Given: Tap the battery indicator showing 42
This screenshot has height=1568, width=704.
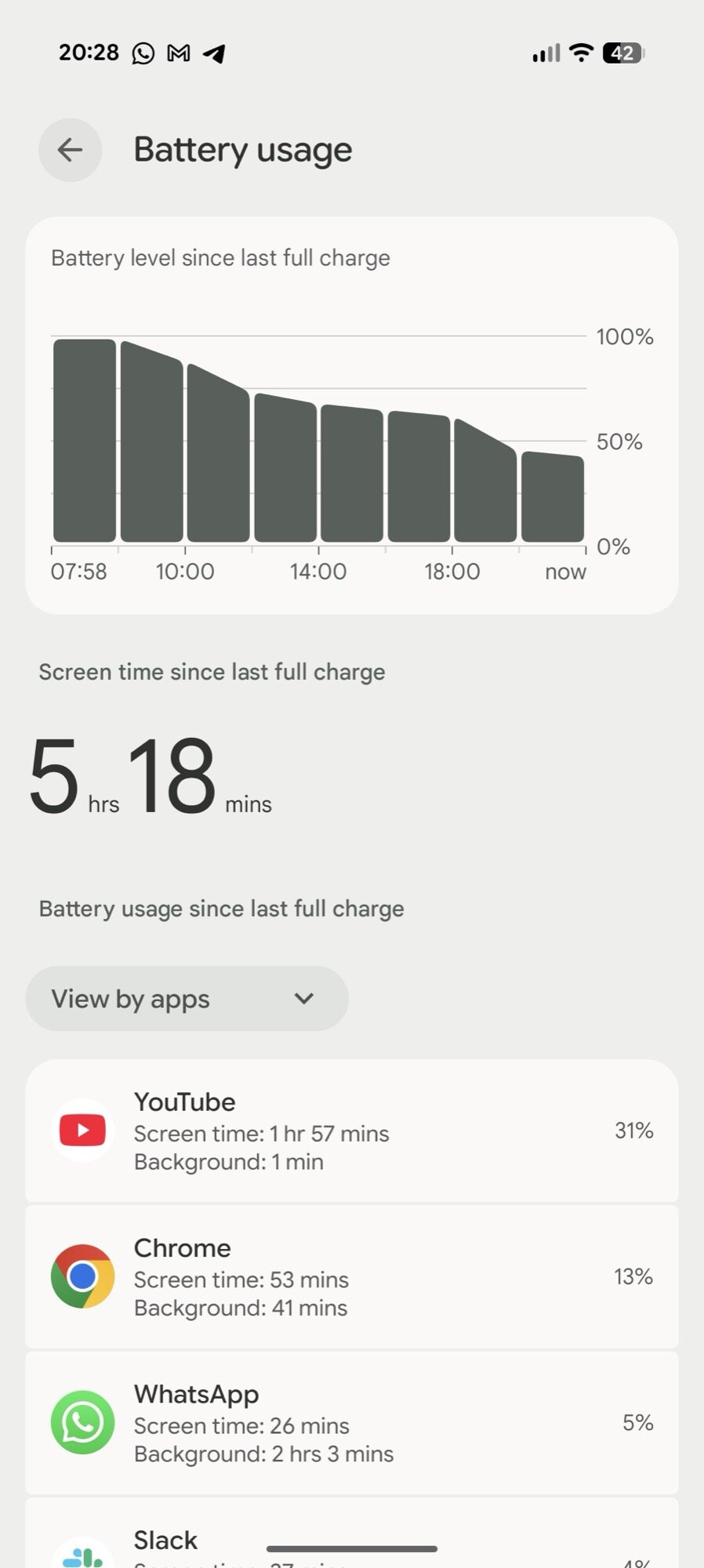Looking at the screenshot, I should (622, 53).
